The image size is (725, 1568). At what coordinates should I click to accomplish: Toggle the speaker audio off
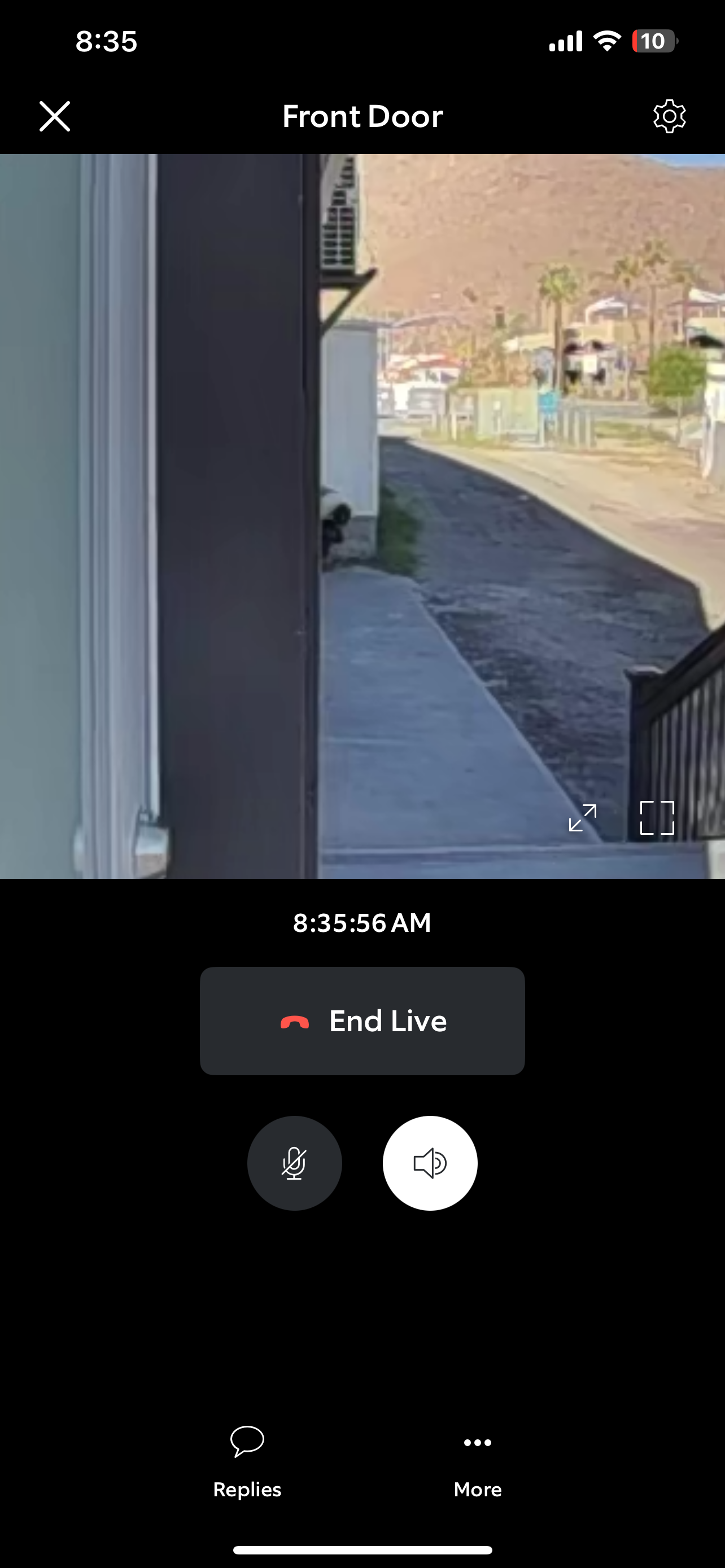430,1163
